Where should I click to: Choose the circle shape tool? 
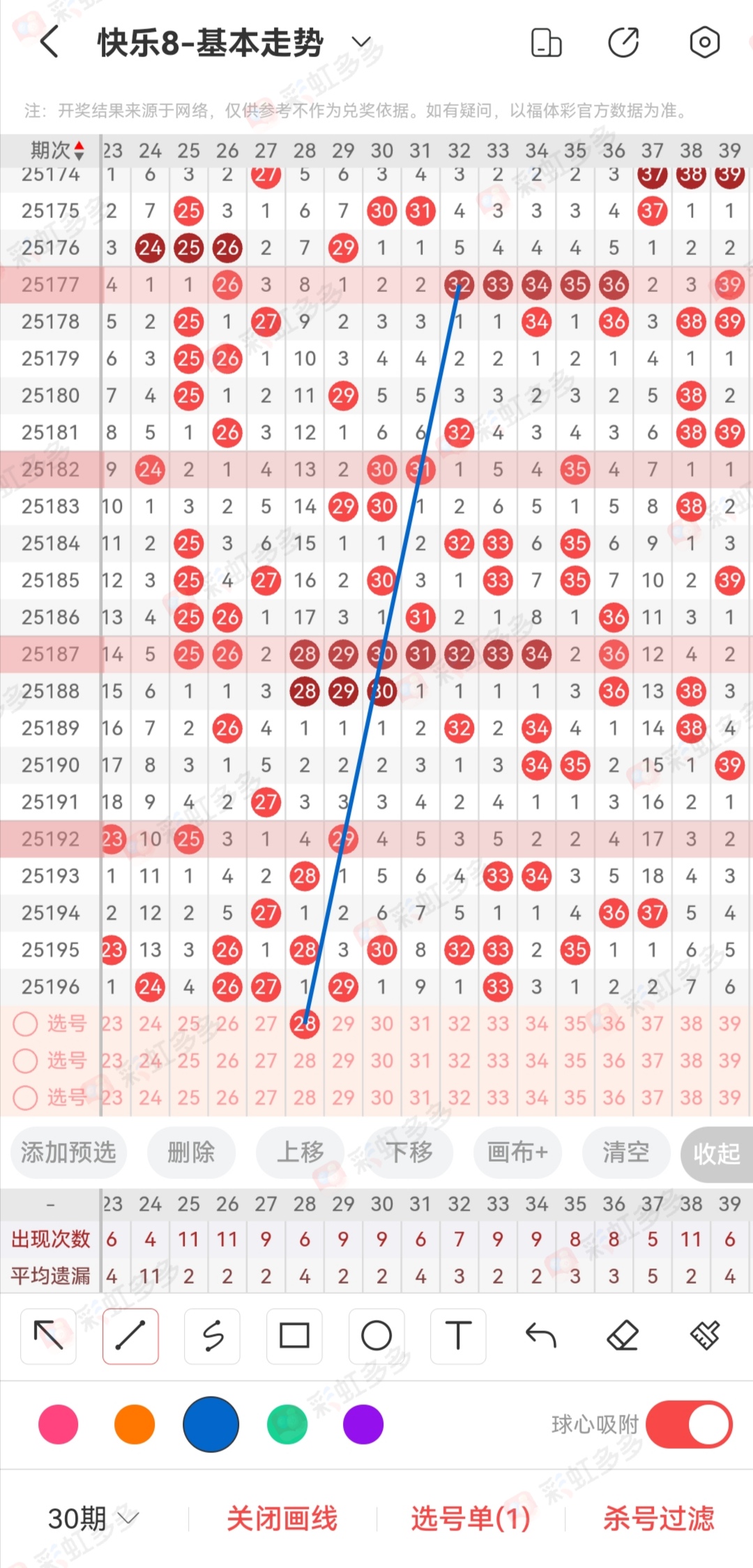[x=376, y=1336]
